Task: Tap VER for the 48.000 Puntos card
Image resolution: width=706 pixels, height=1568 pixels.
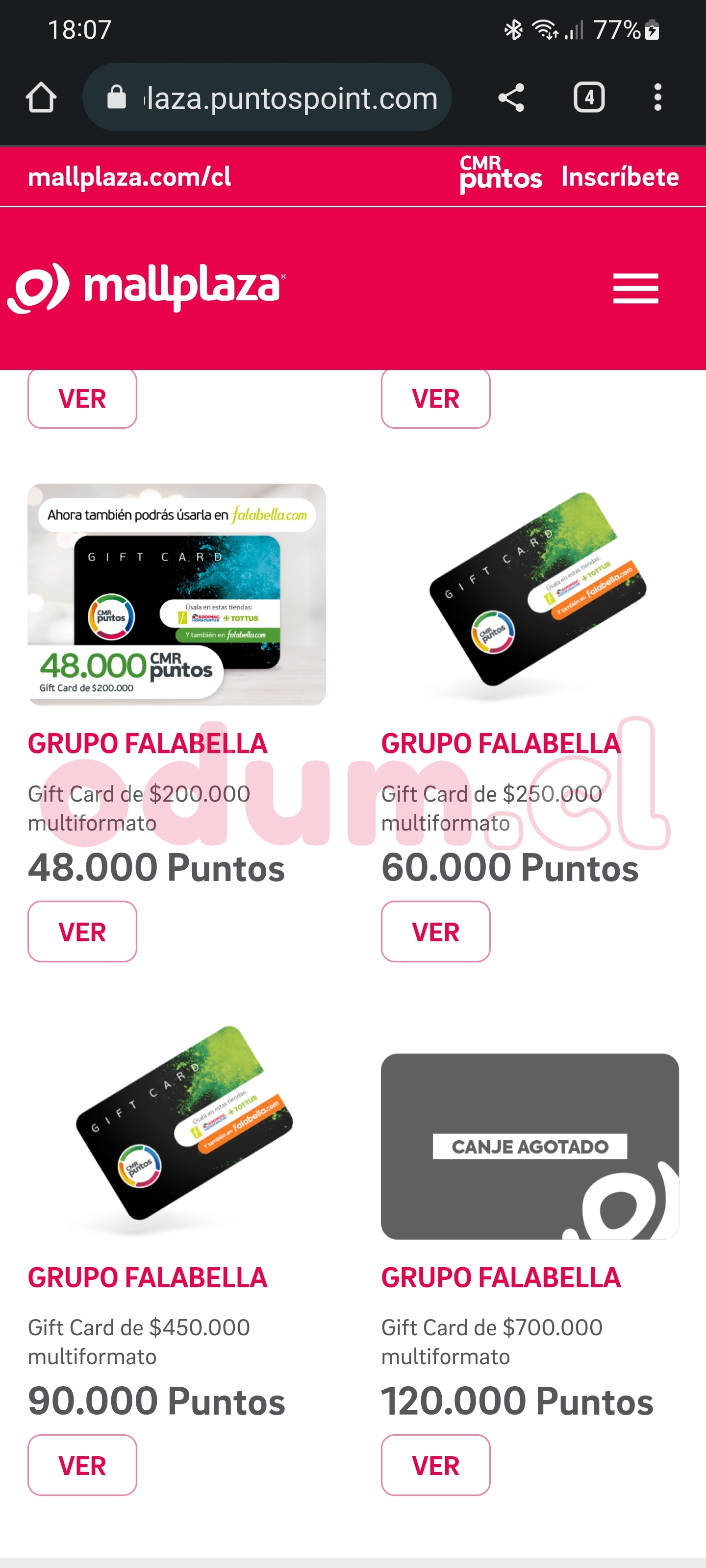Action: pos(82,931)
